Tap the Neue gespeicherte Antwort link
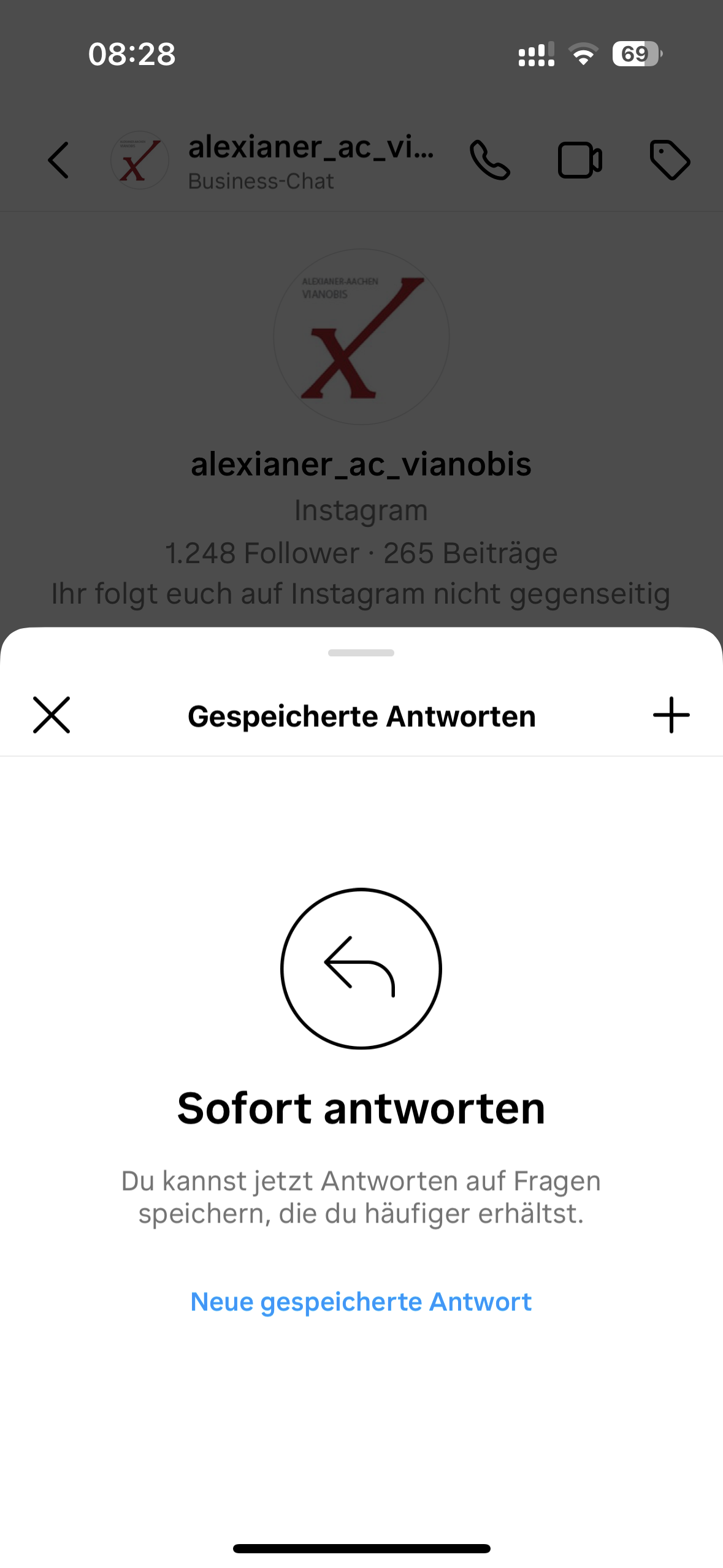Image resolution: width=723 pixels, height=1568 pixels. [361, 1301]
